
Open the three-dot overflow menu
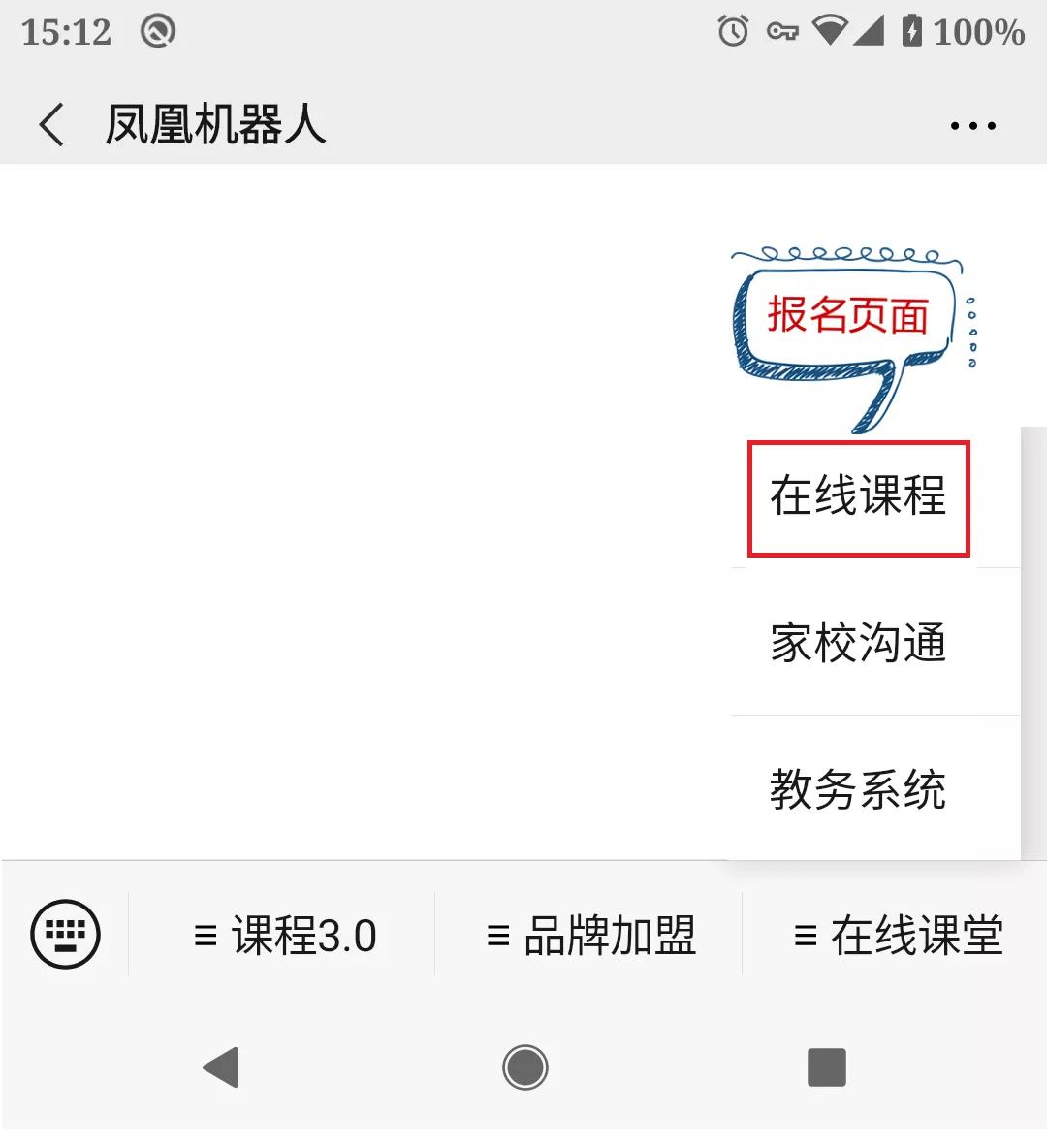[x=972, y=126]
